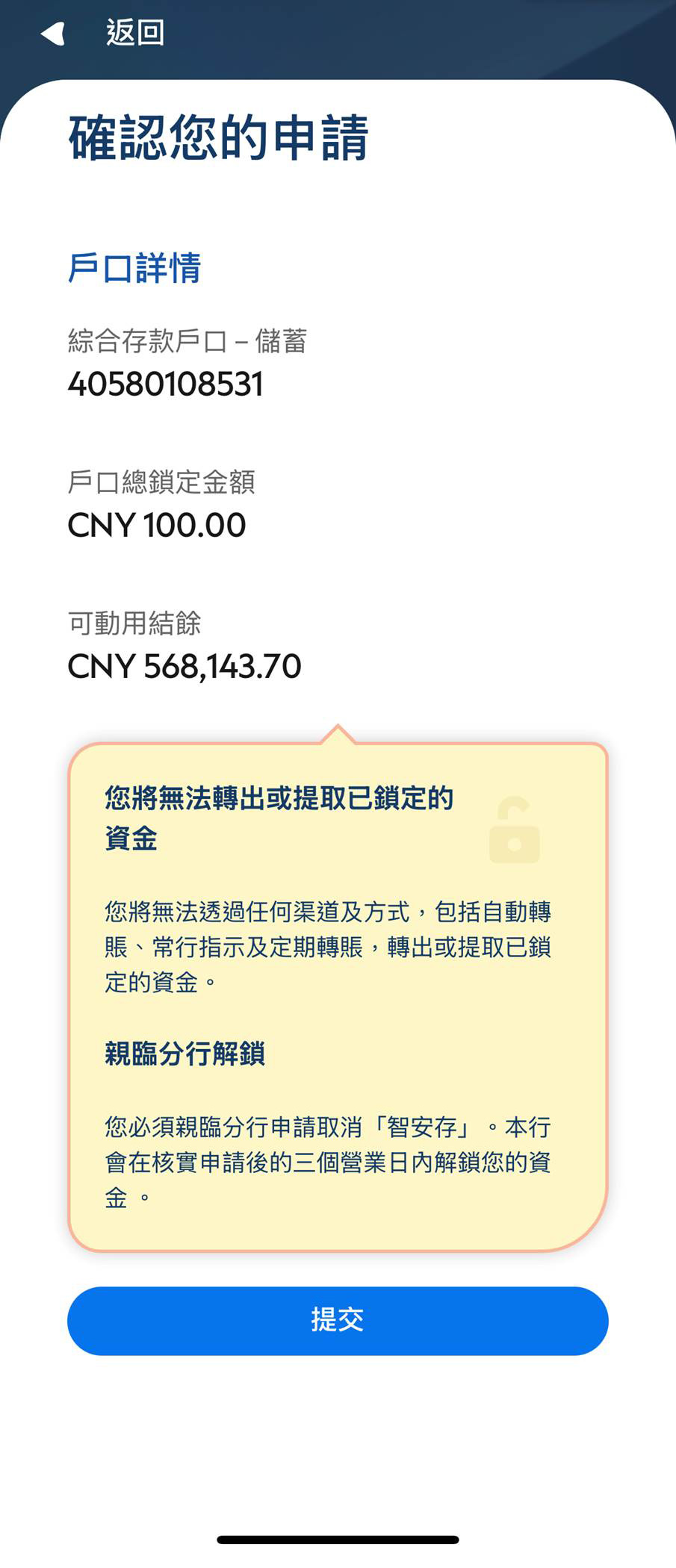This screenshot has height=1568, width=676.
Task: Select account number 40580108531
Action: click(166, 385)
